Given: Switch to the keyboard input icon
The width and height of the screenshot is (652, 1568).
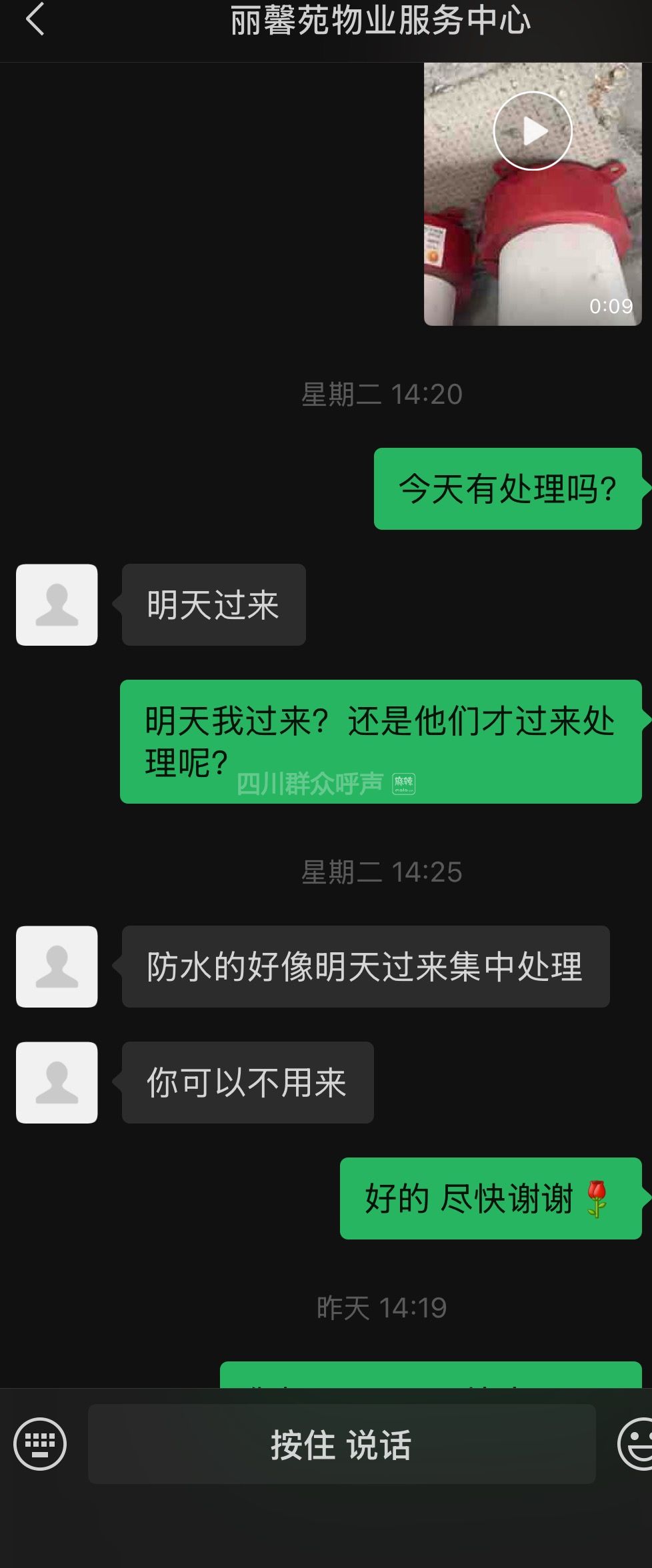Looking at the screenshot, I should 40,1443.
